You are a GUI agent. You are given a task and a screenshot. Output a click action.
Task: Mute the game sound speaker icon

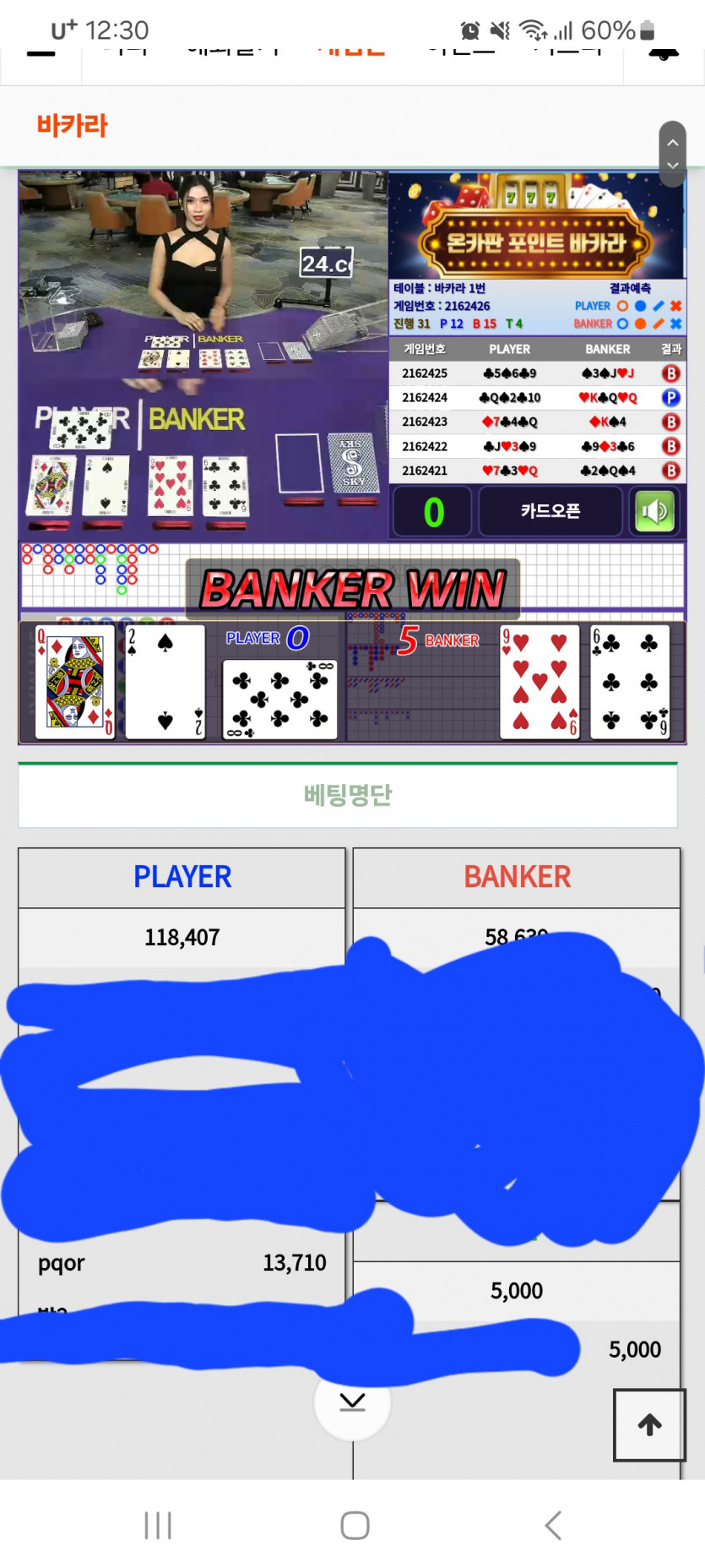click(654, 511)
